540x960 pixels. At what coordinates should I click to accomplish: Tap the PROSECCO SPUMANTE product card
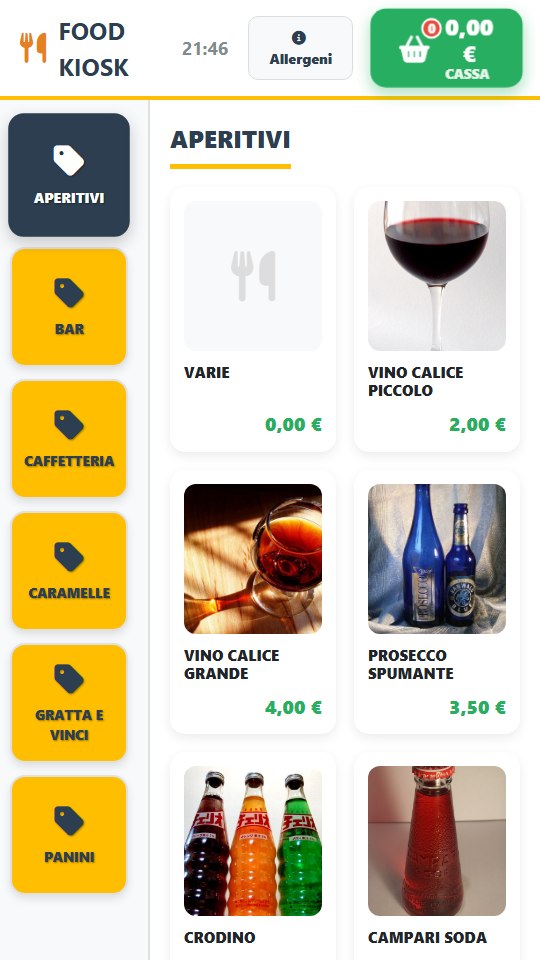point(437,602)
